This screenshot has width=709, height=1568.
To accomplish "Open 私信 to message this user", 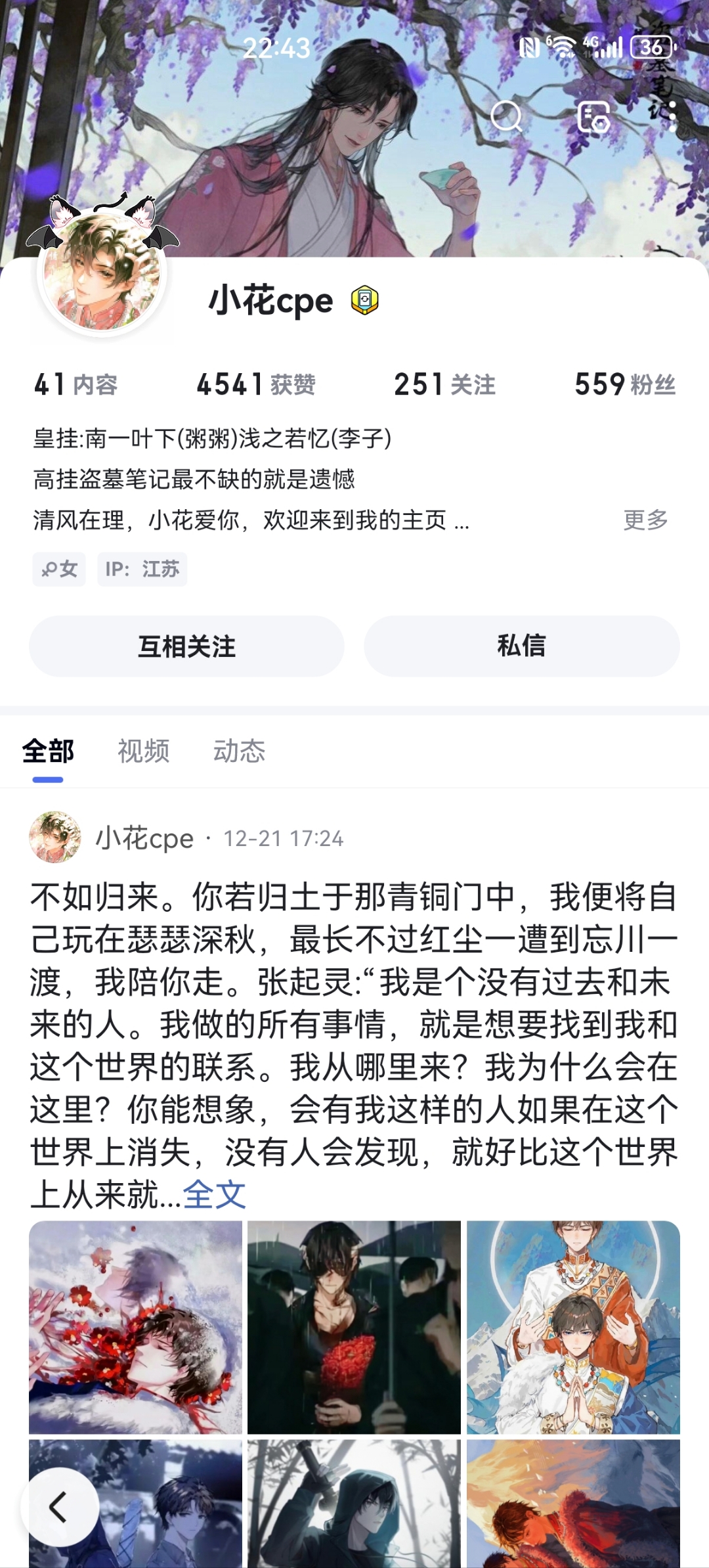I will click(522, 646).
